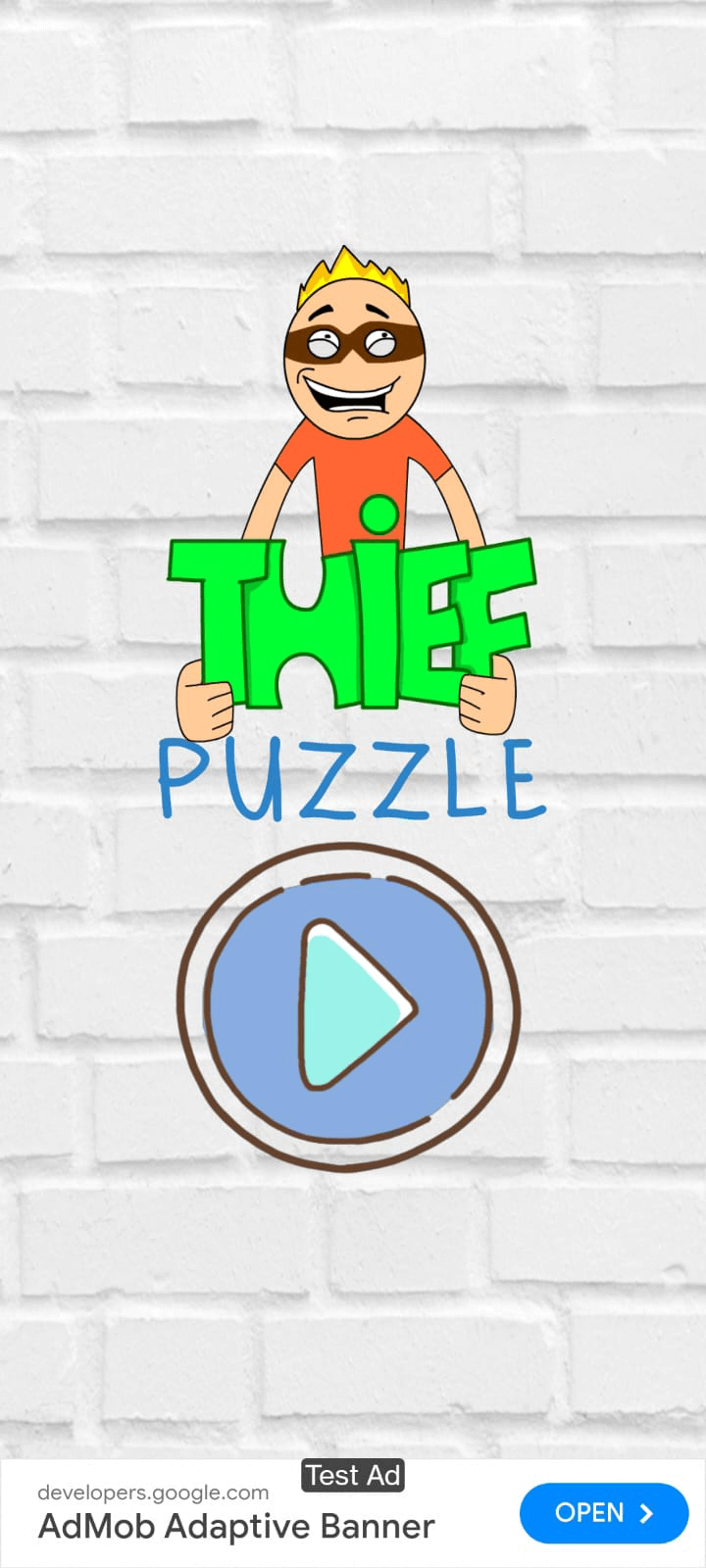The image size is (706, 1568).
Task: Start the game with the play button
Action: coord(348,1007)
